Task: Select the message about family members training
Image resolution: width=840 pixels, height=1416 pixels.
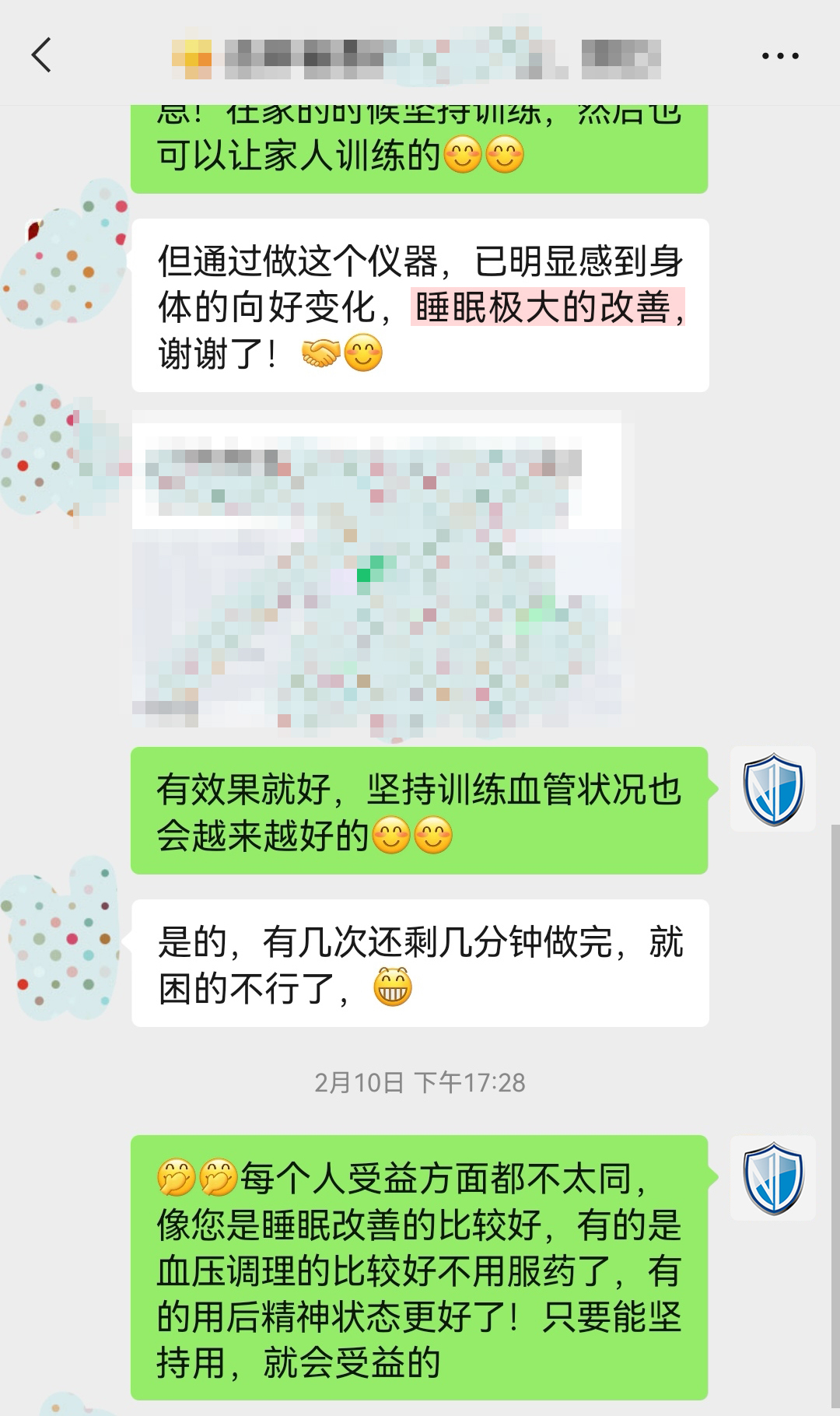Action: tap(420, 140)
